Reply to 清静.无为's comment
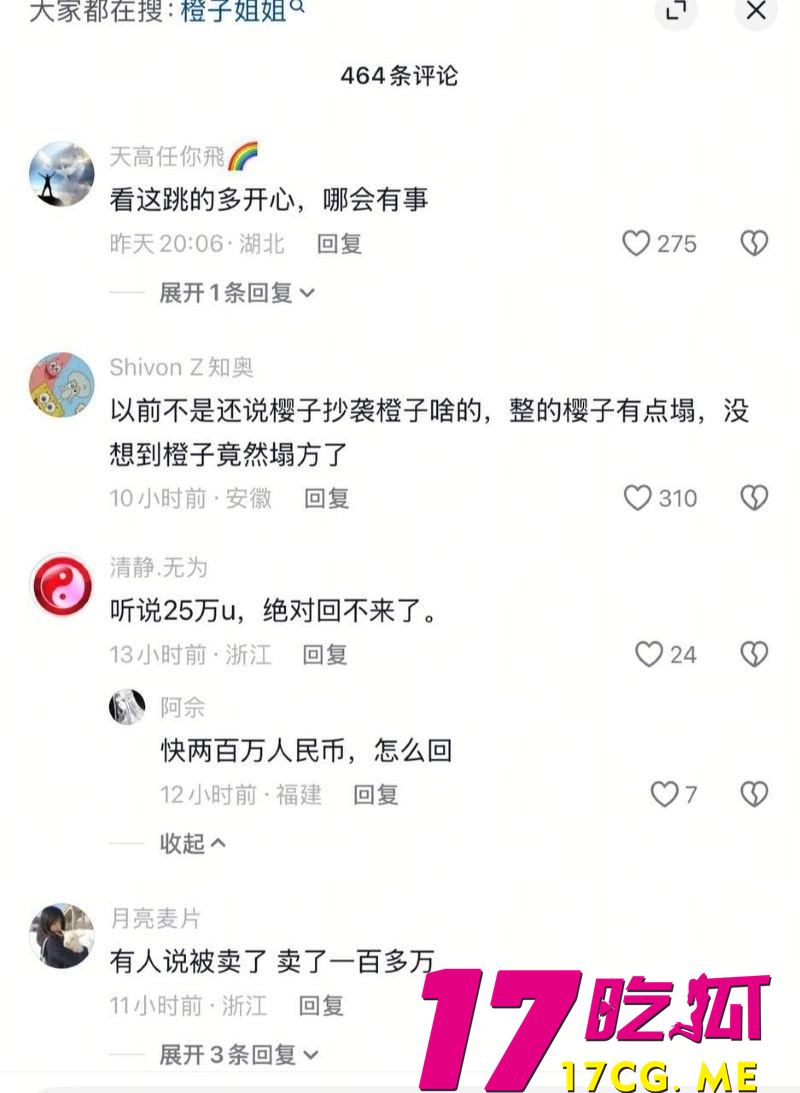The image size is (800, 1093). pyautogui.click(x=325, y=655)
